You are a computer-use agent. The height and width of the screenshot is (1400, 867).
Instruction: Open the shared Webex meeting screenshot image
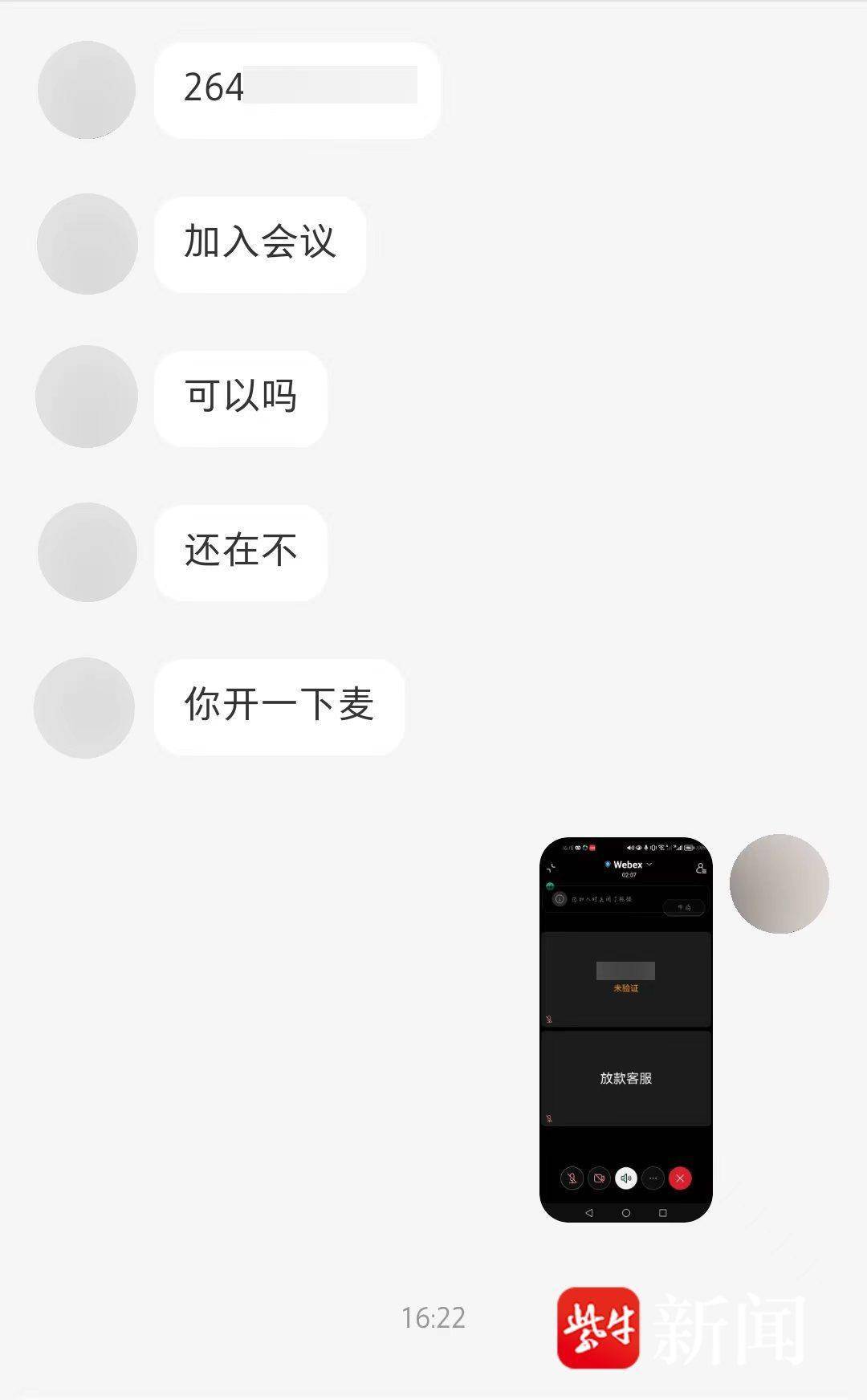click(626, 1029)
